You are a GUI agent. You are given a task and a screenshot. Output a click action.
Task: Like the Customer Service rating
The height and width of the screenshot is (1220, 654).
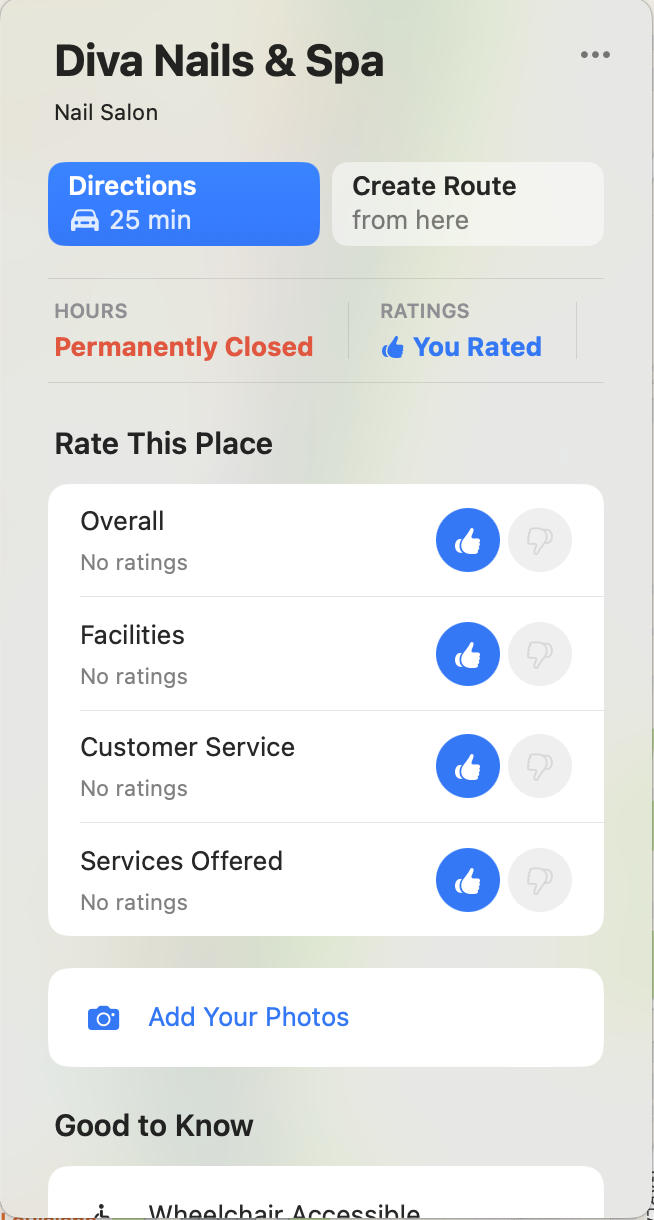(x=467, y=767)
